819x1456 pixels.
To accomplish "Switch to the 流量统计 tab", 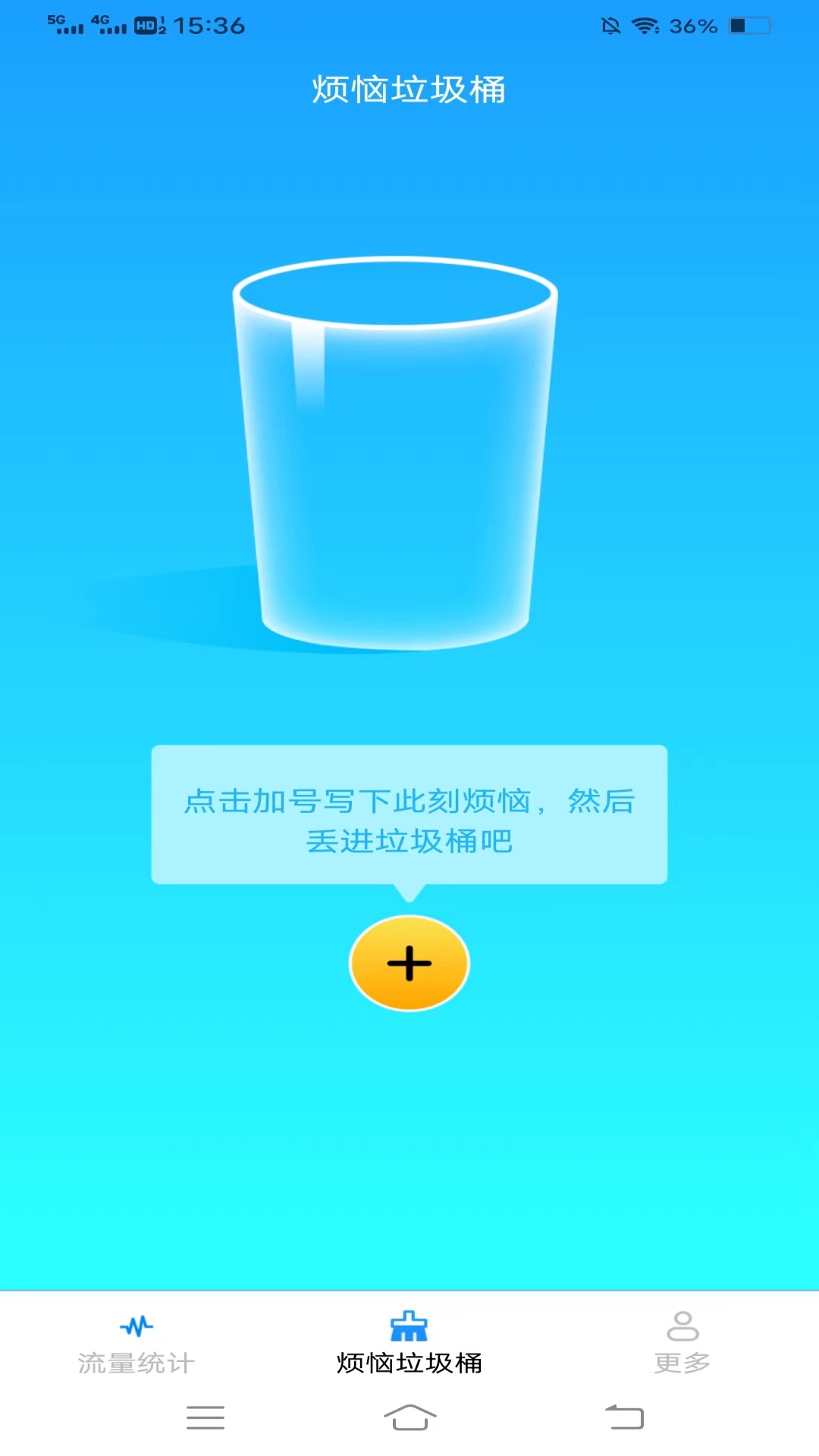I will click(136, 1344).
